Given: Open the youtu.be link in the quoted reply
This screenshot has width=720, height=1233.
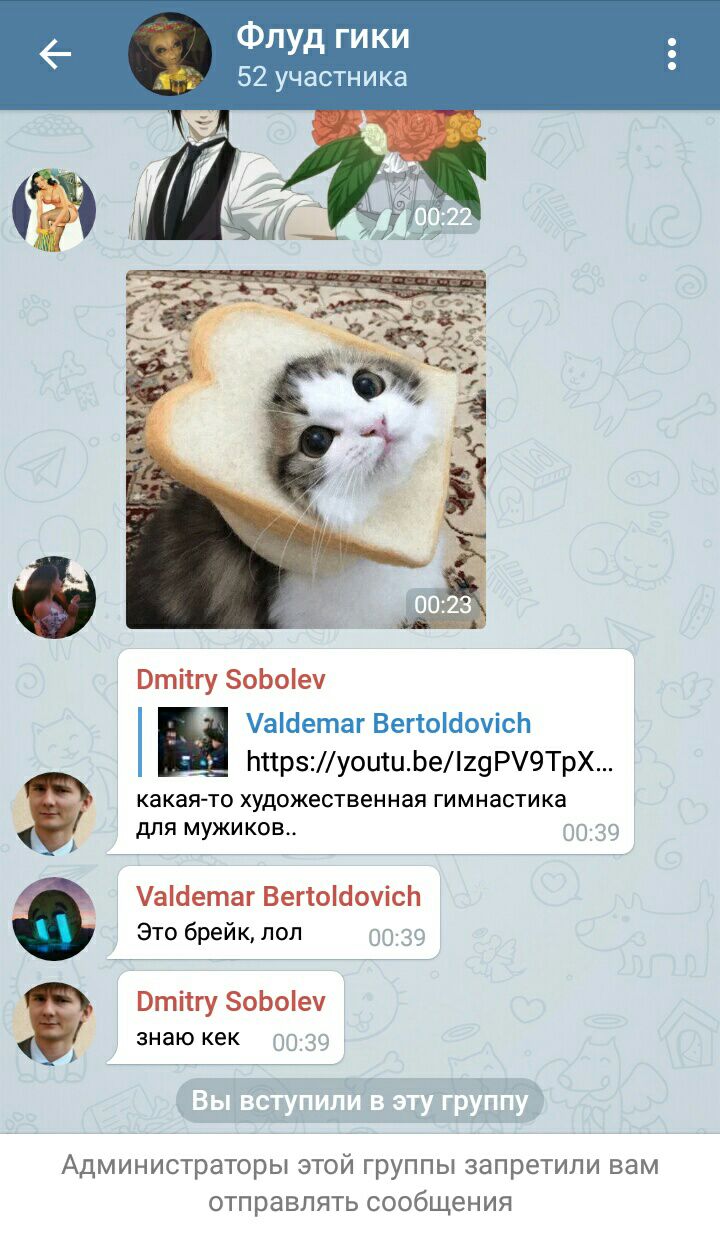Looking at the screenshot, I should pyautogui.click(x=429, y=762).
